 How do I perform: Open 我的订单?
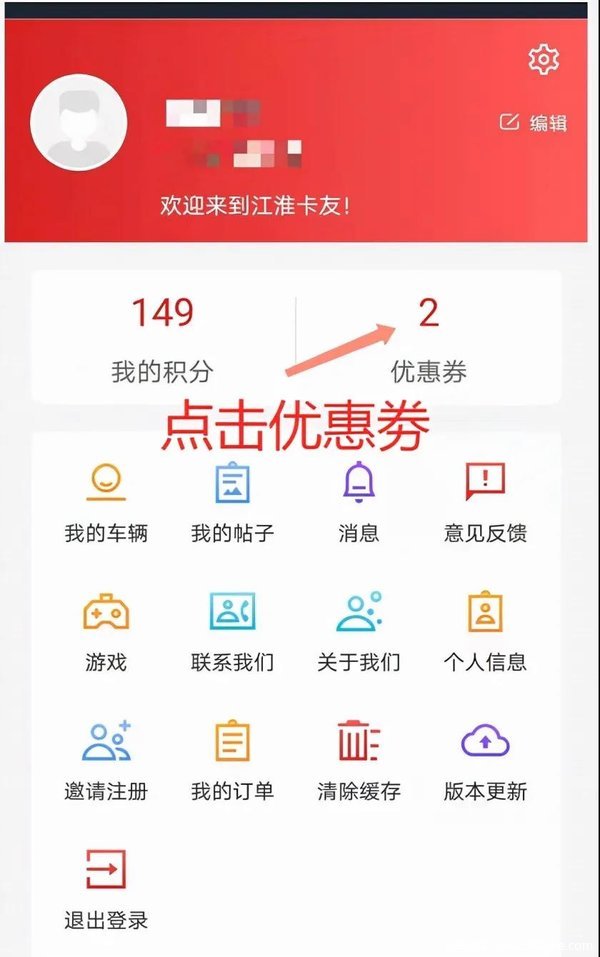click(232, 760)
